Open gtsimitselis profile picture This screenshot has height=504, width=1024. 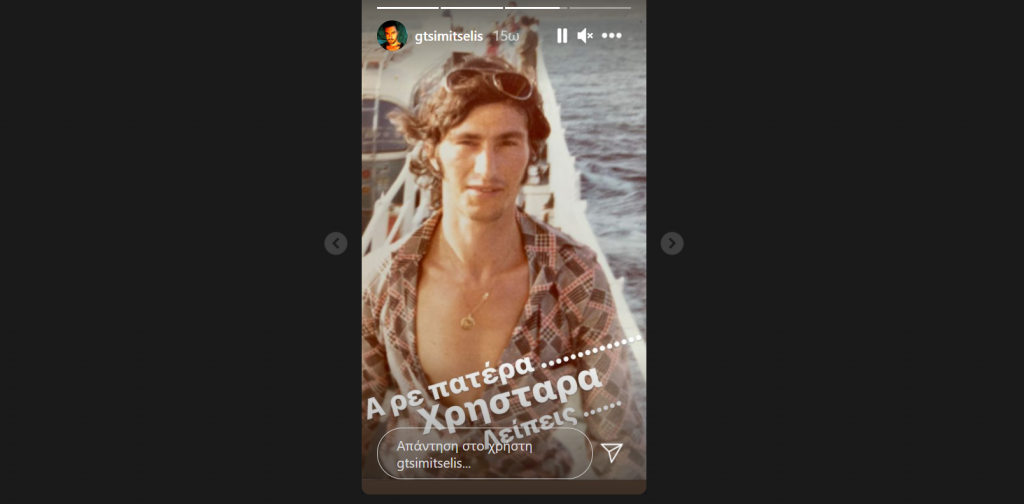click(392, 36)
